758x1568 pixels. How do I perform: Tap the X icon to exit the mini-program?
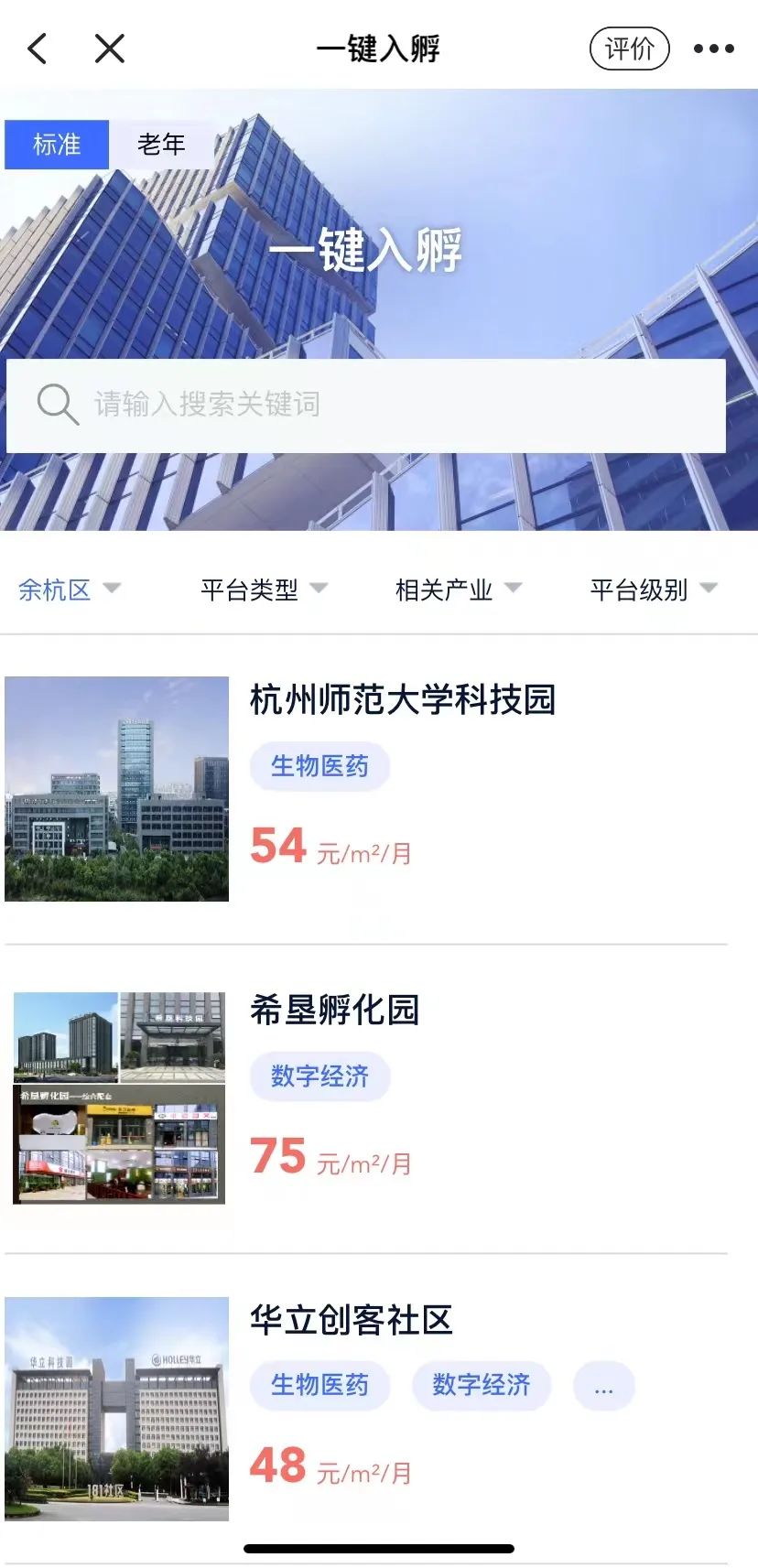[109, 49]
